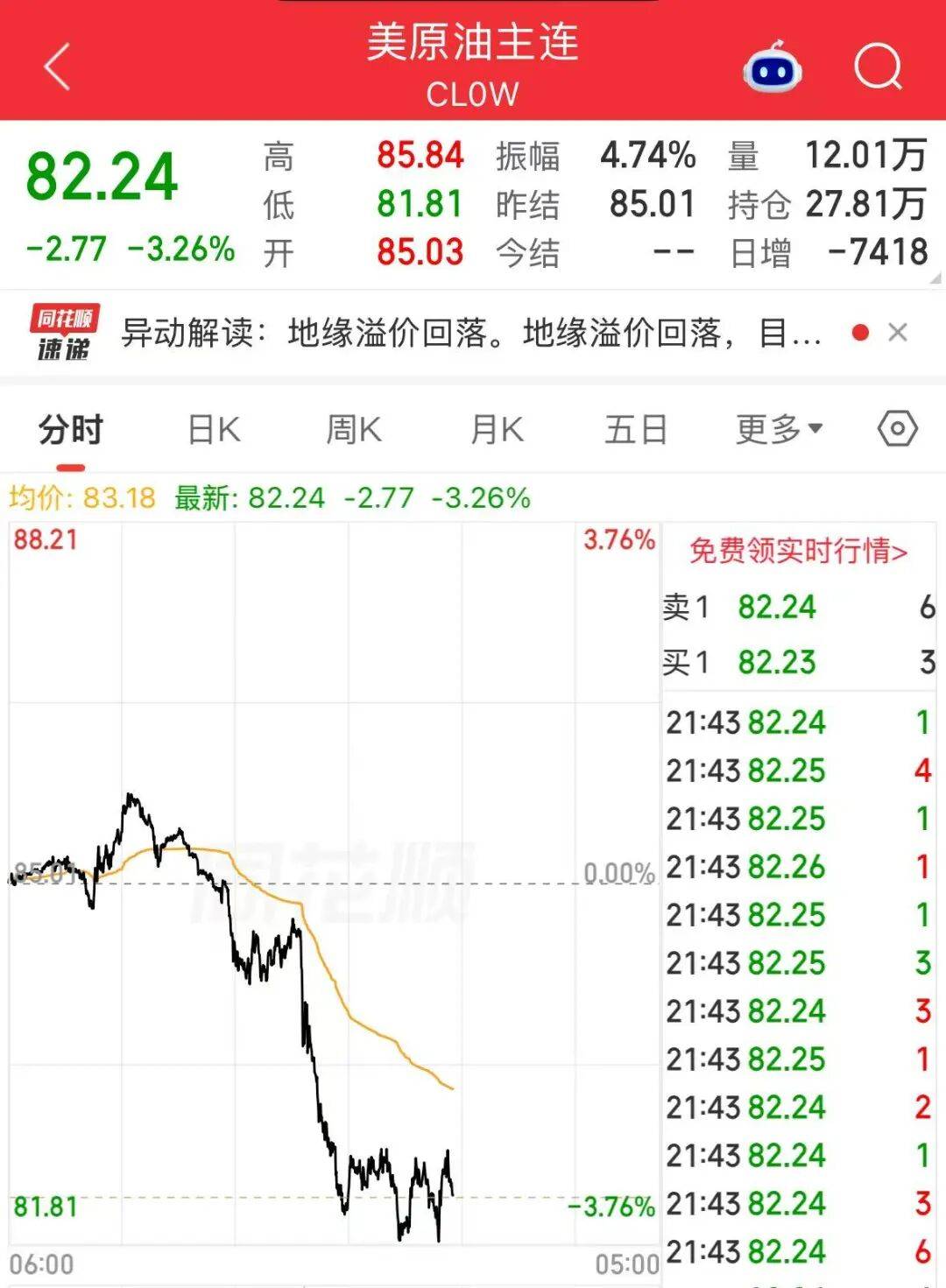The image size is (946, 1288).
Task: Tap 免费领实时行情 link
Action: 798,551
